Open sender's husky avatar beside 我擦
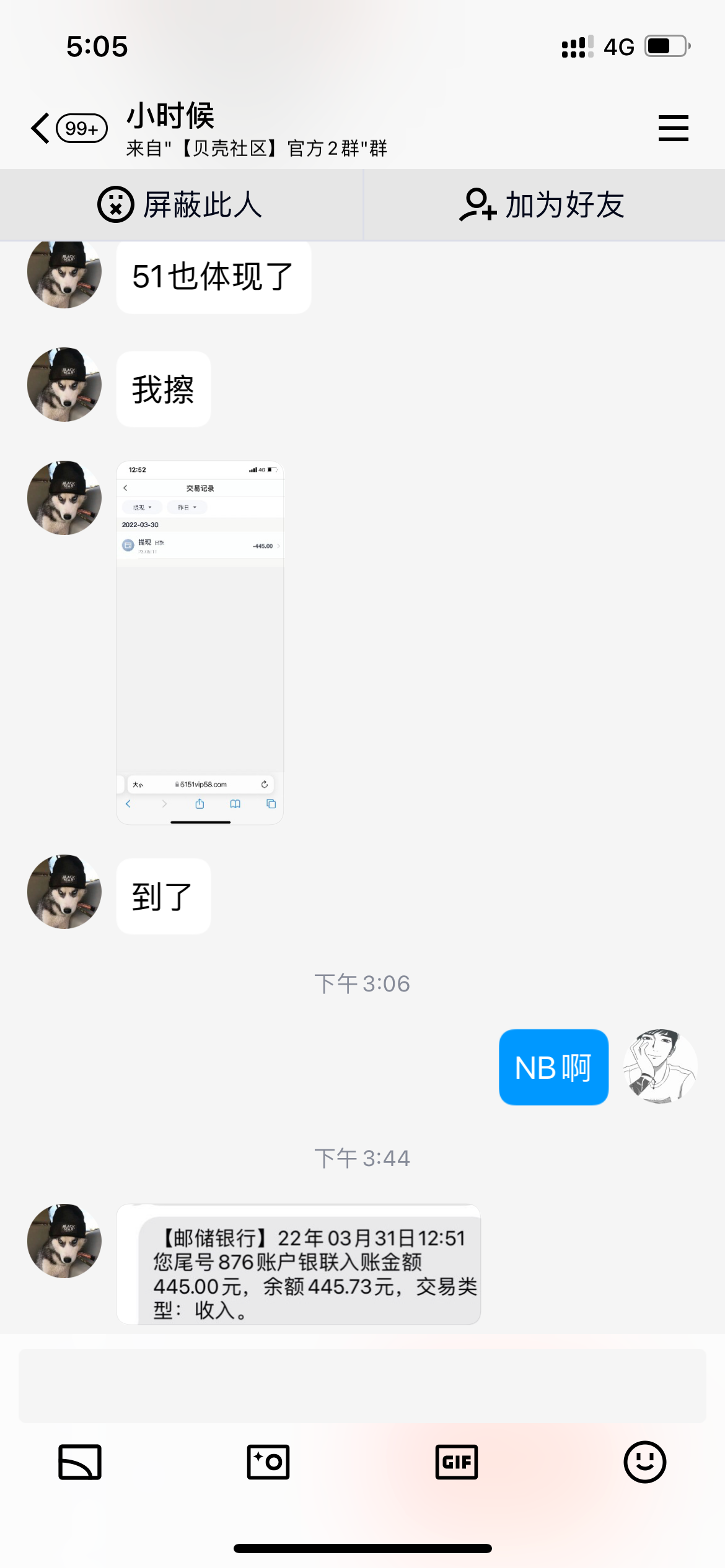This screenshot has height=1568, width=725. [64, 385]
